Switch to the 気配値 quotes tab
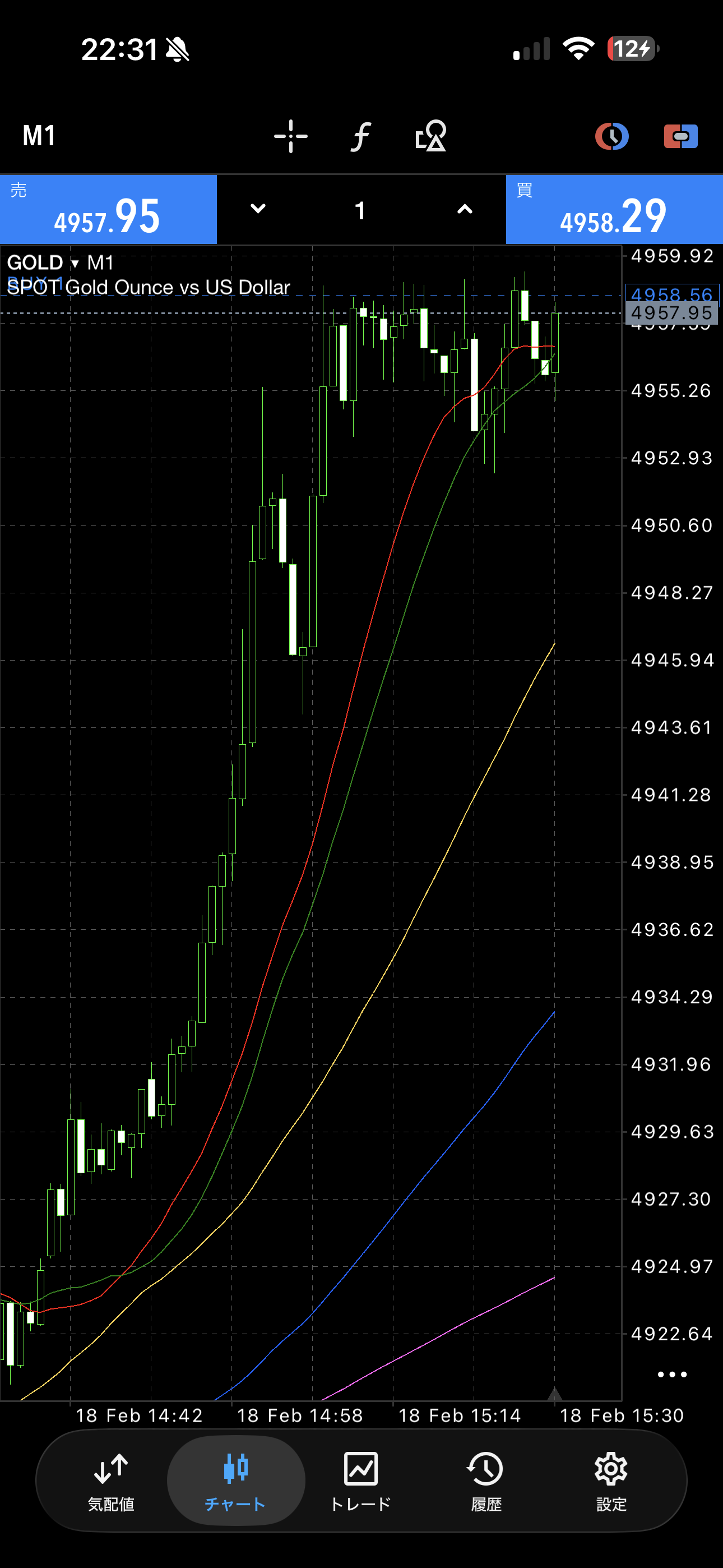 (111, 1480)
